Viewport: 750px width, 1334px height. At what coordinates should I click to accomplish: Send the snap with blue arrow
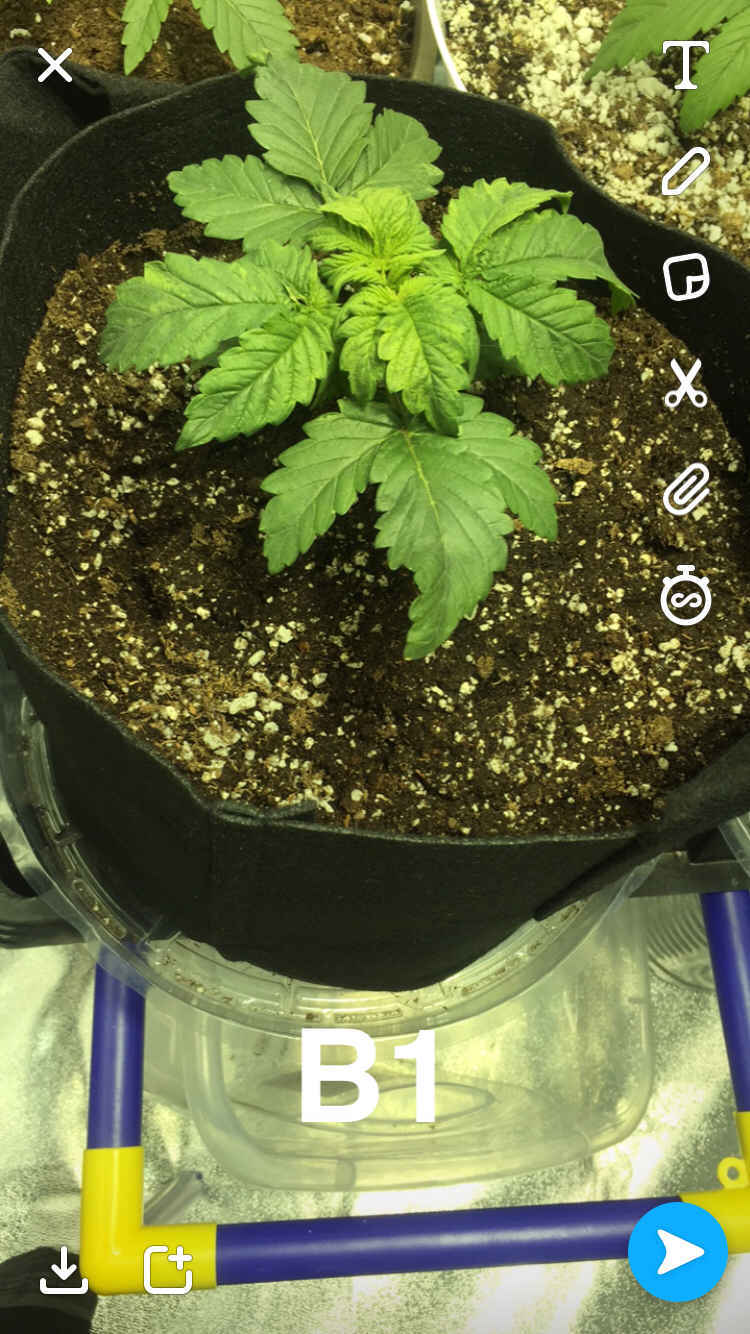[678, 1252]
